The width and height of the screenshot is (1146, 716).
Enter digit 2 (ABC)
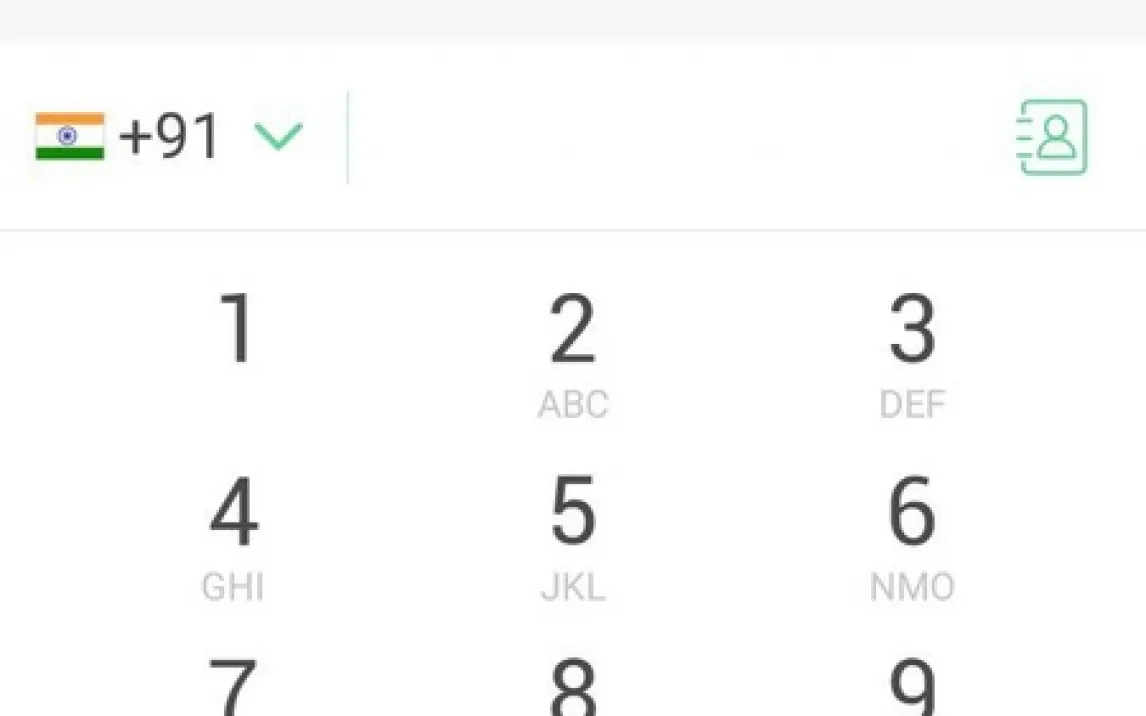point(573,352)
